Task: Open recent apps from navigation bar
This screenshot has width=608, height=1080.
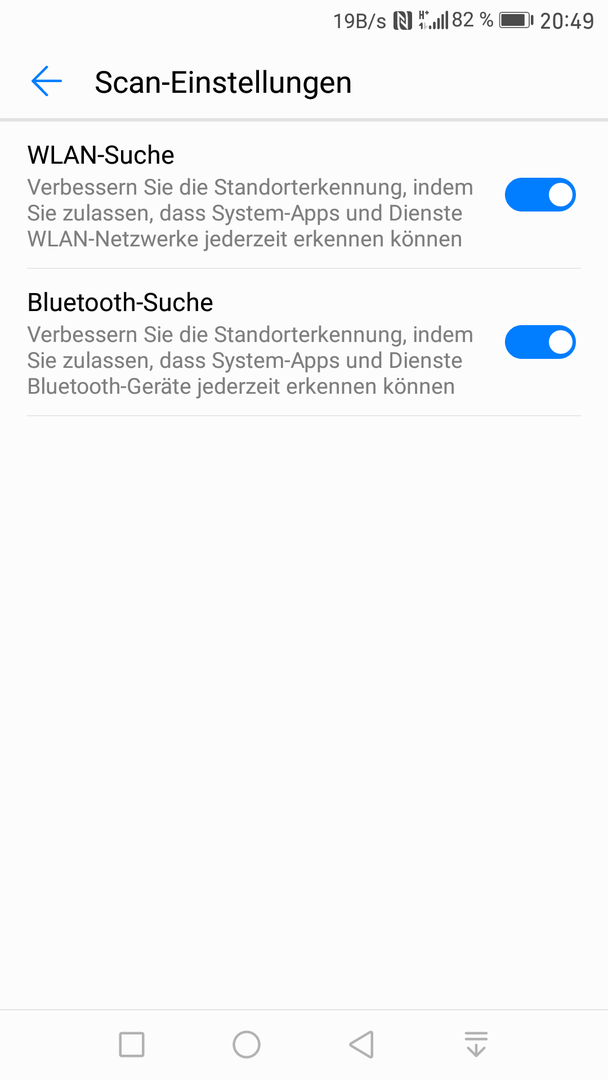Action: pos(131,1045)
